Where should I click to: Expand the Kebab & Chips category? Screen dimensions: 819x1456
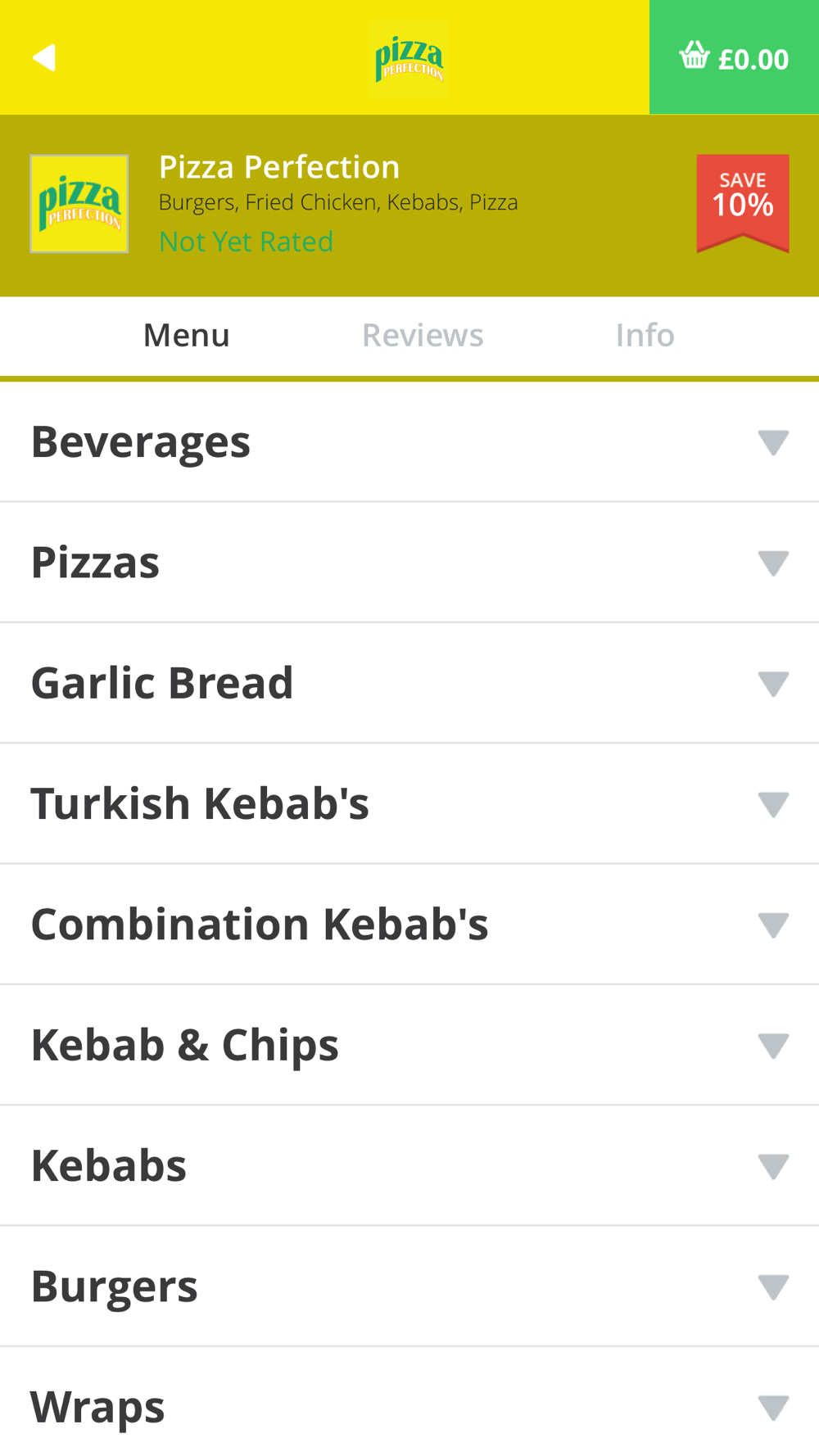tap(409, 1045)
